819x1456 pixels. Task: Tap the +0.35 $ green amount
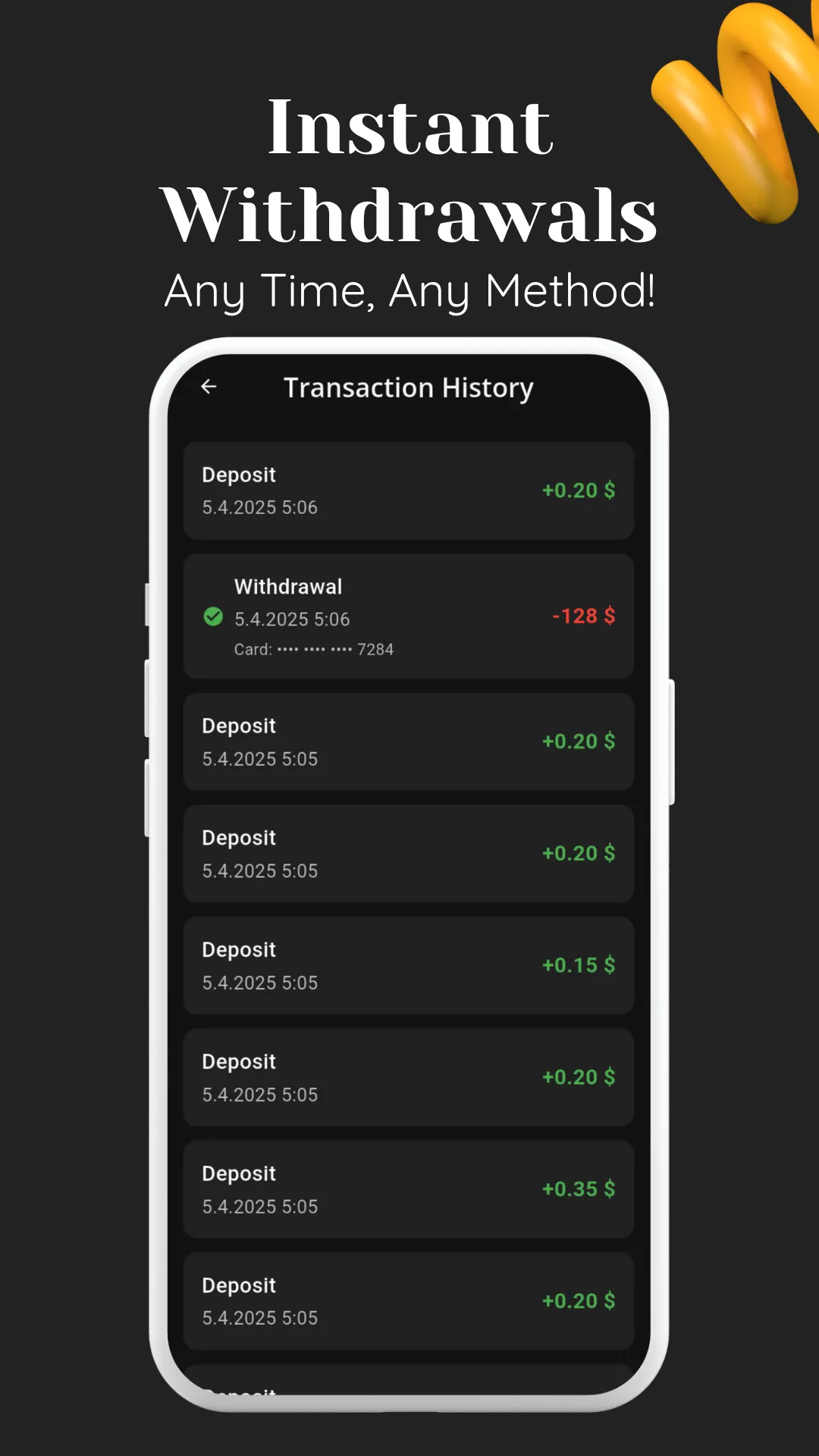[x=579, y=1189]
